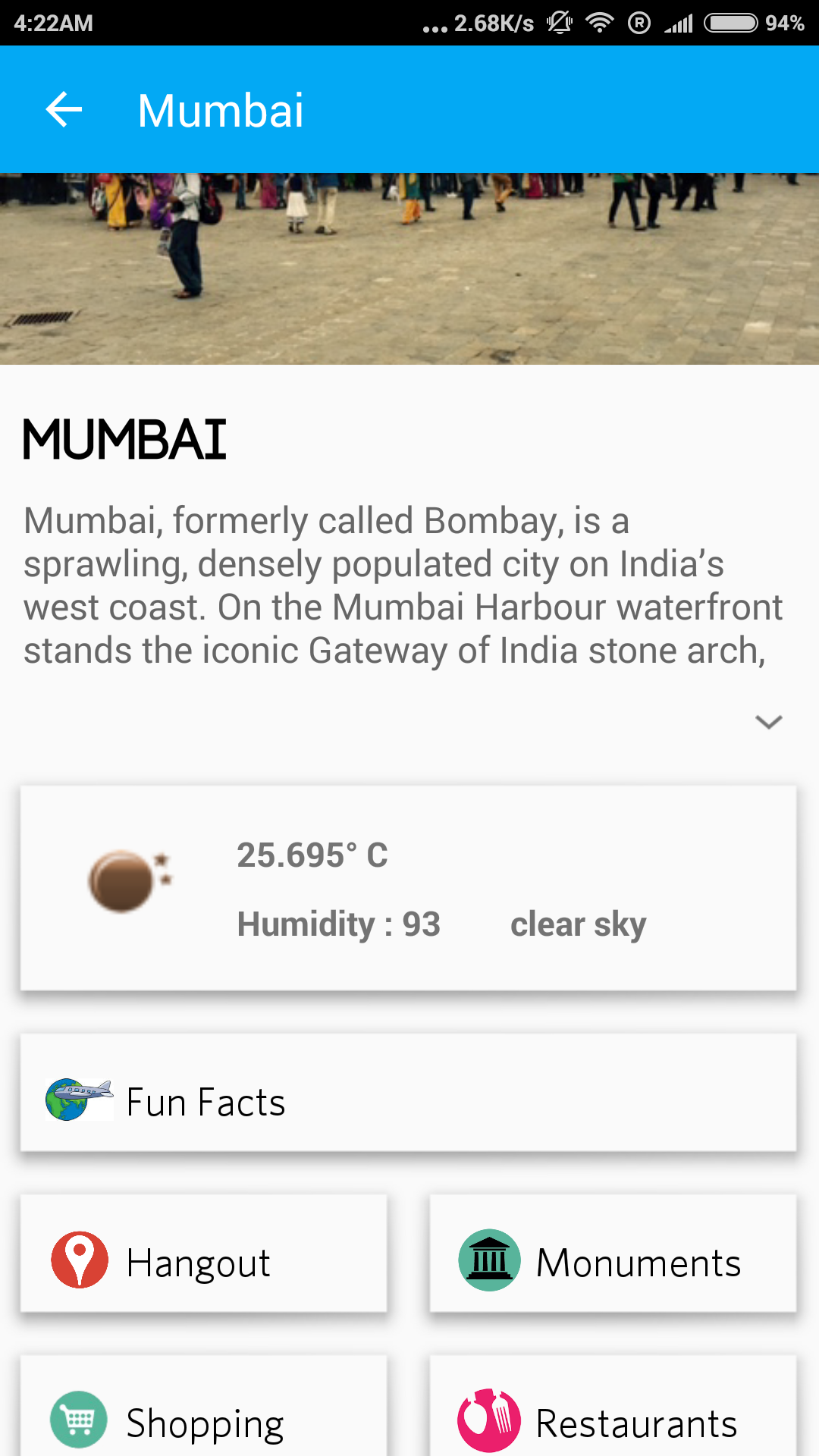This screenshot has width=819, height=1456.
Task: Open the Fun Facts card
Action: point(409,1093)
